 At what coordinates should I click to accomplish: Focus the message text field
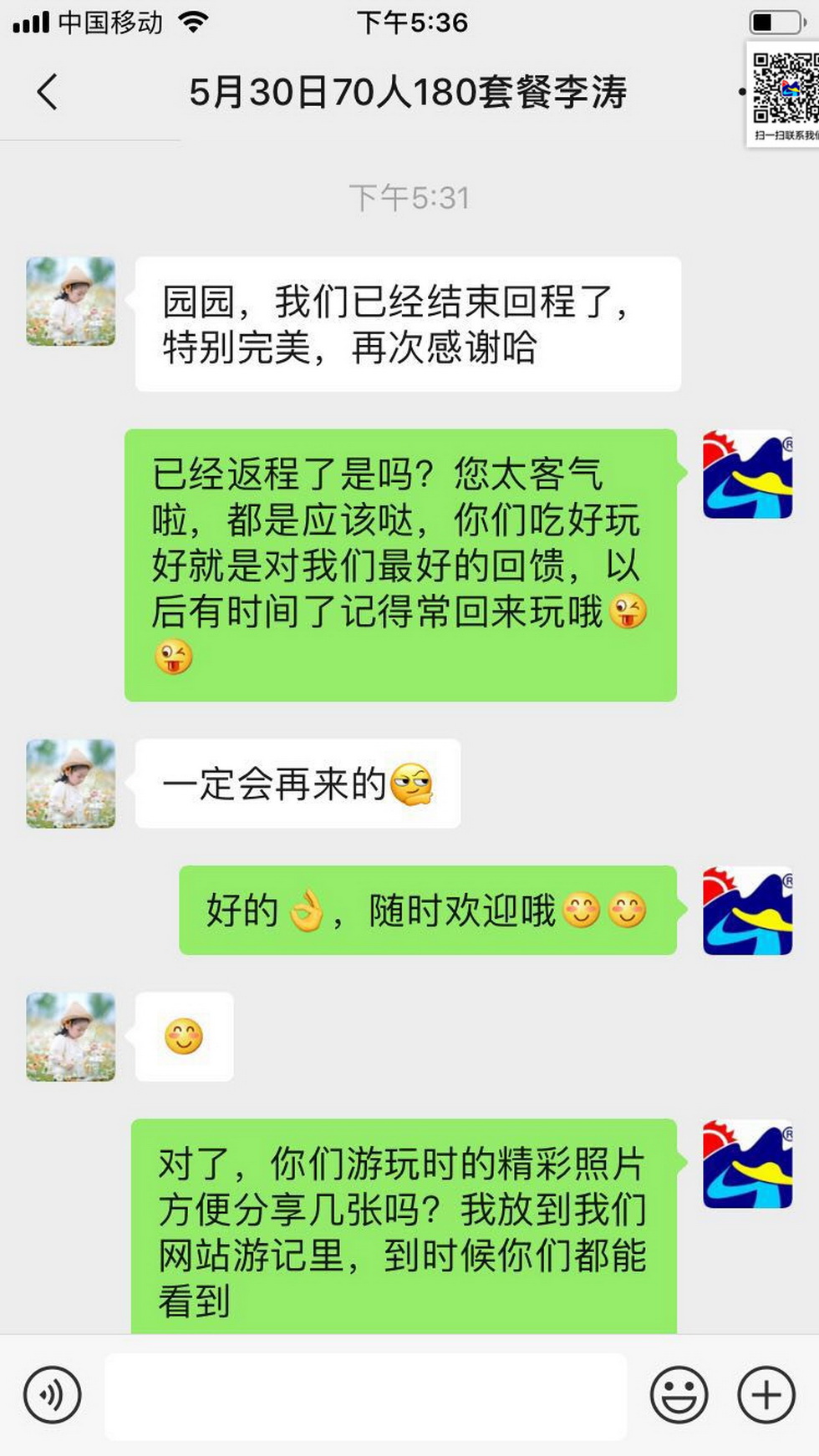(365, 1395)
